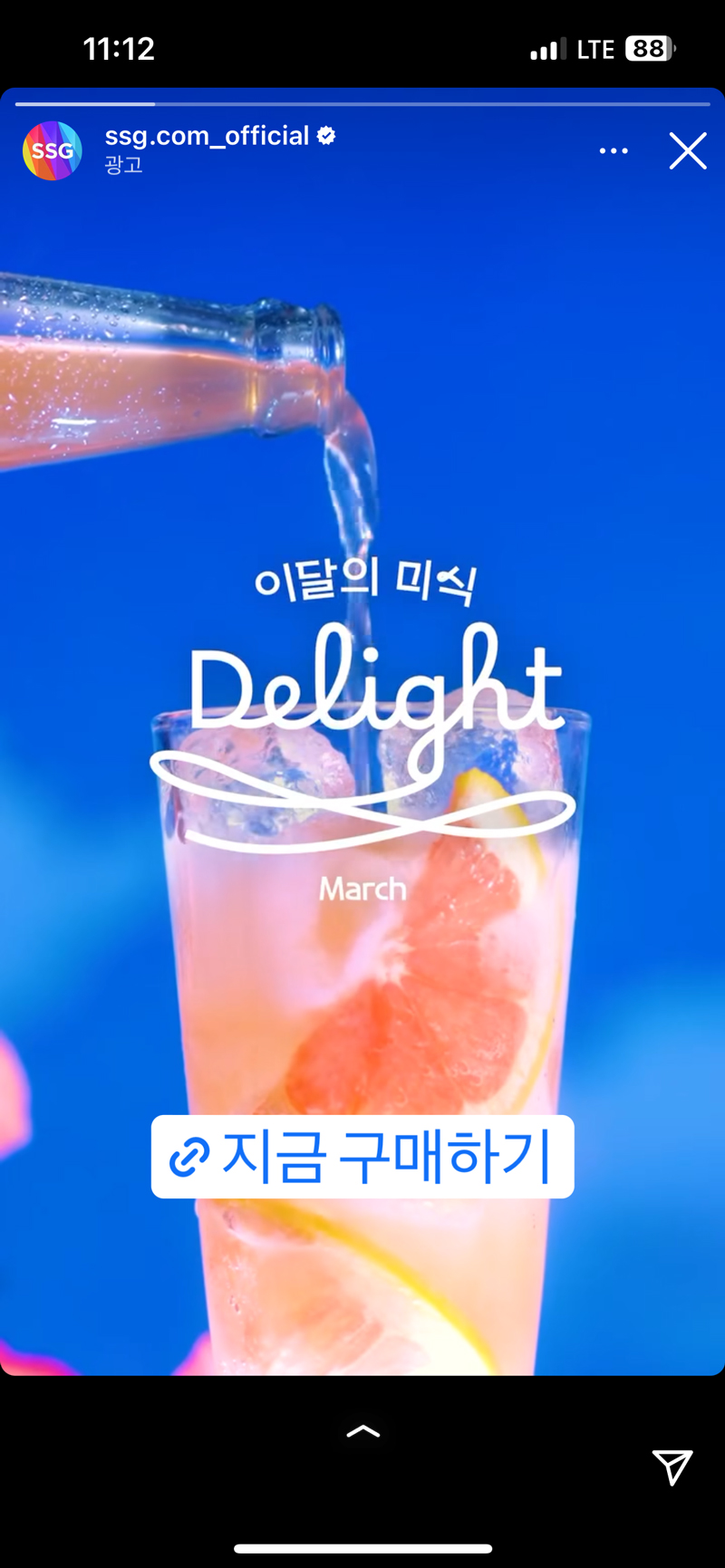Open the ssg.com_official profile picture
This screenshot has height=1568, width=725.
pos(53,151)
